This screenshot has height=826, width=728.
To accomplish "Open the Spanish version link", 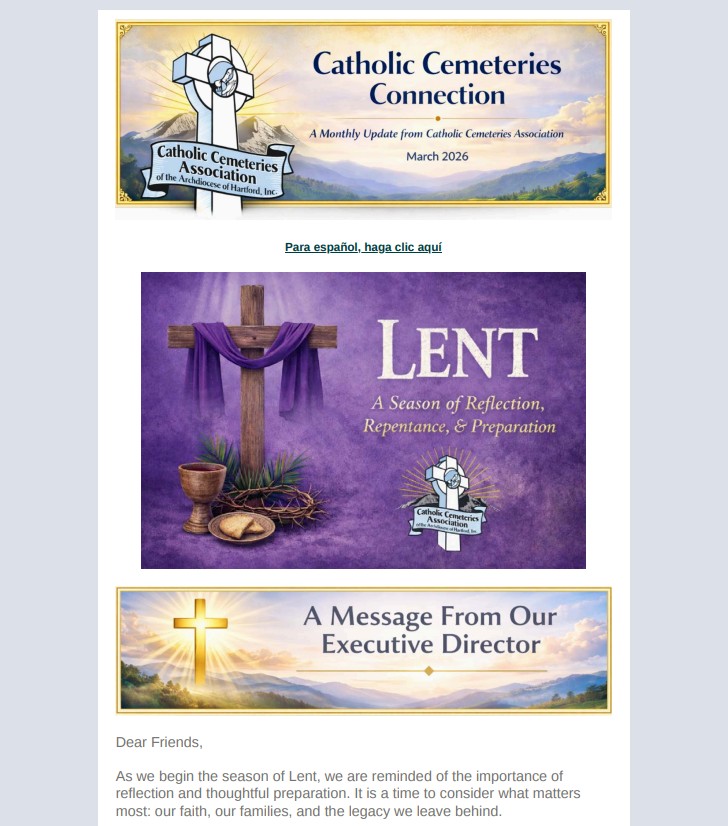I will 363,247.
